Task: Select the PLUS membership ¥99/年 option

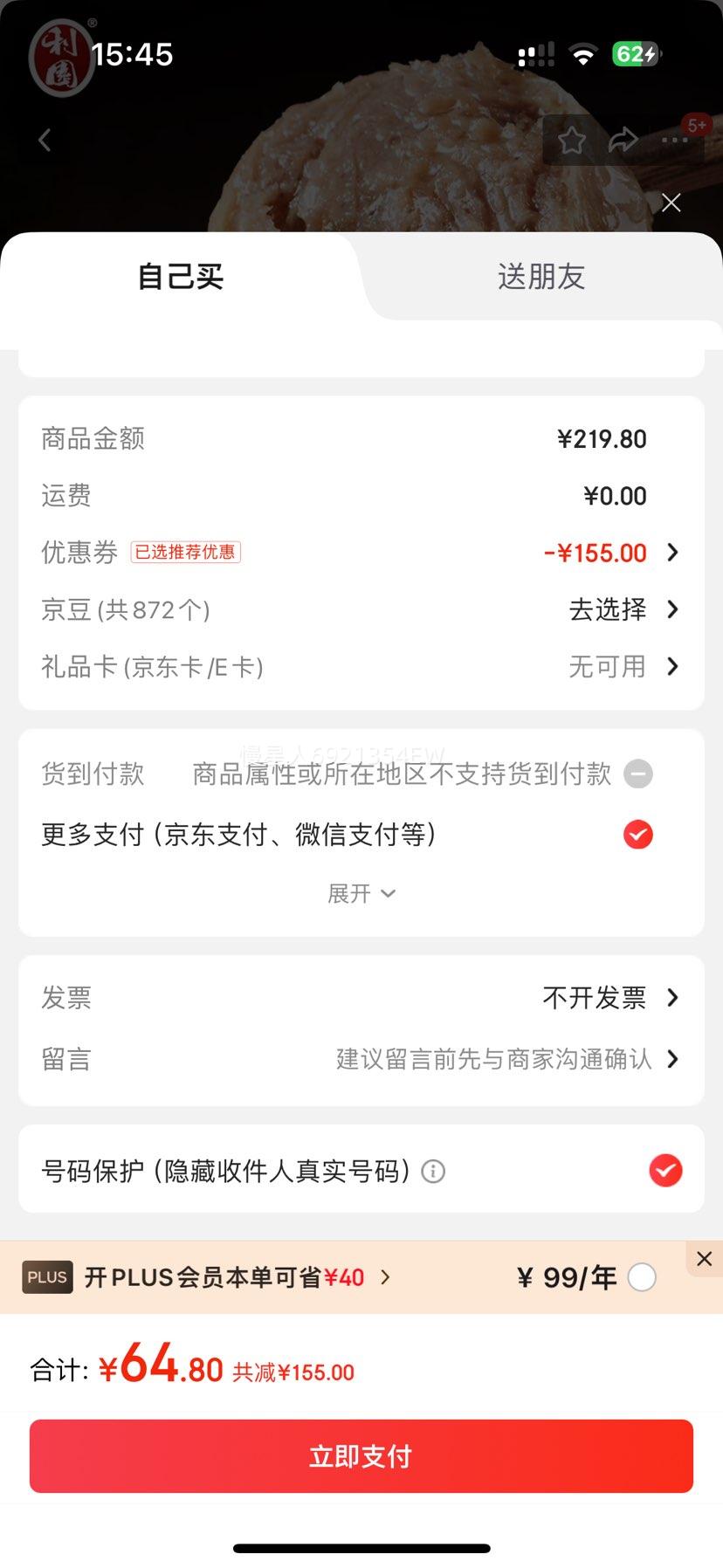Action: pos(642,1277)
